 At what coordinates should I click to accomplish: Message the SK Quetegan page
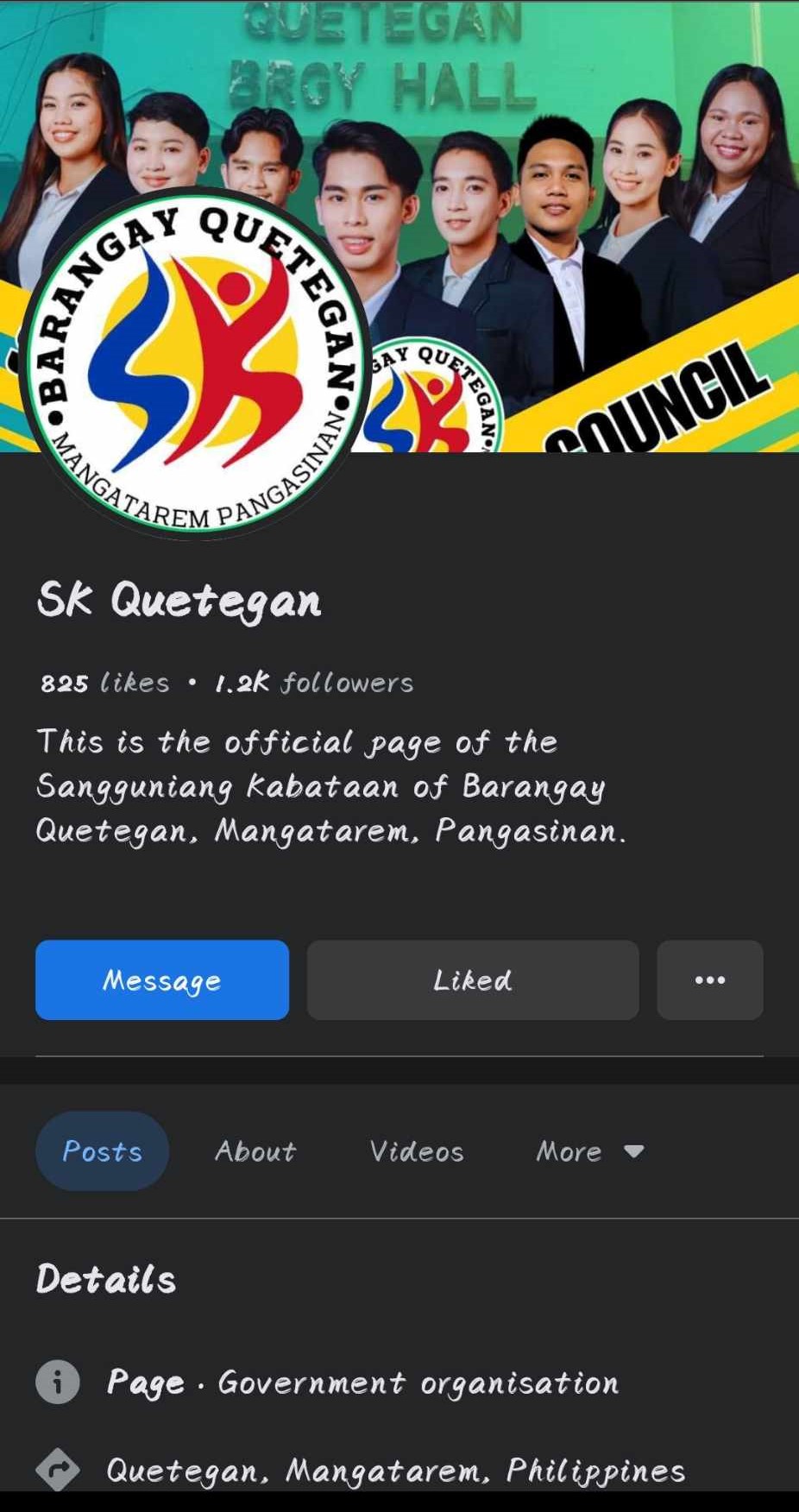(162, 980)
